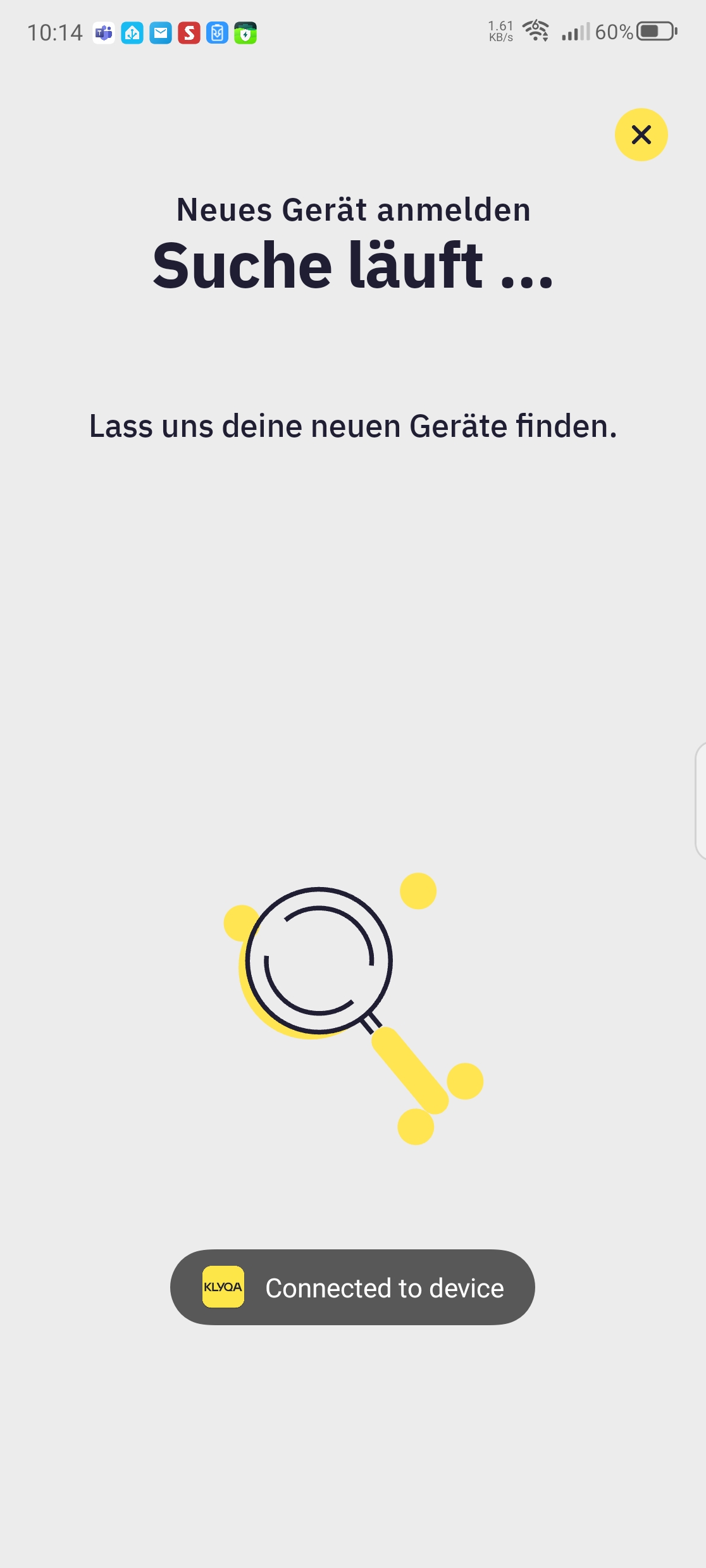Close the device search screen
706x1568 pixels.
click(641, 135)
